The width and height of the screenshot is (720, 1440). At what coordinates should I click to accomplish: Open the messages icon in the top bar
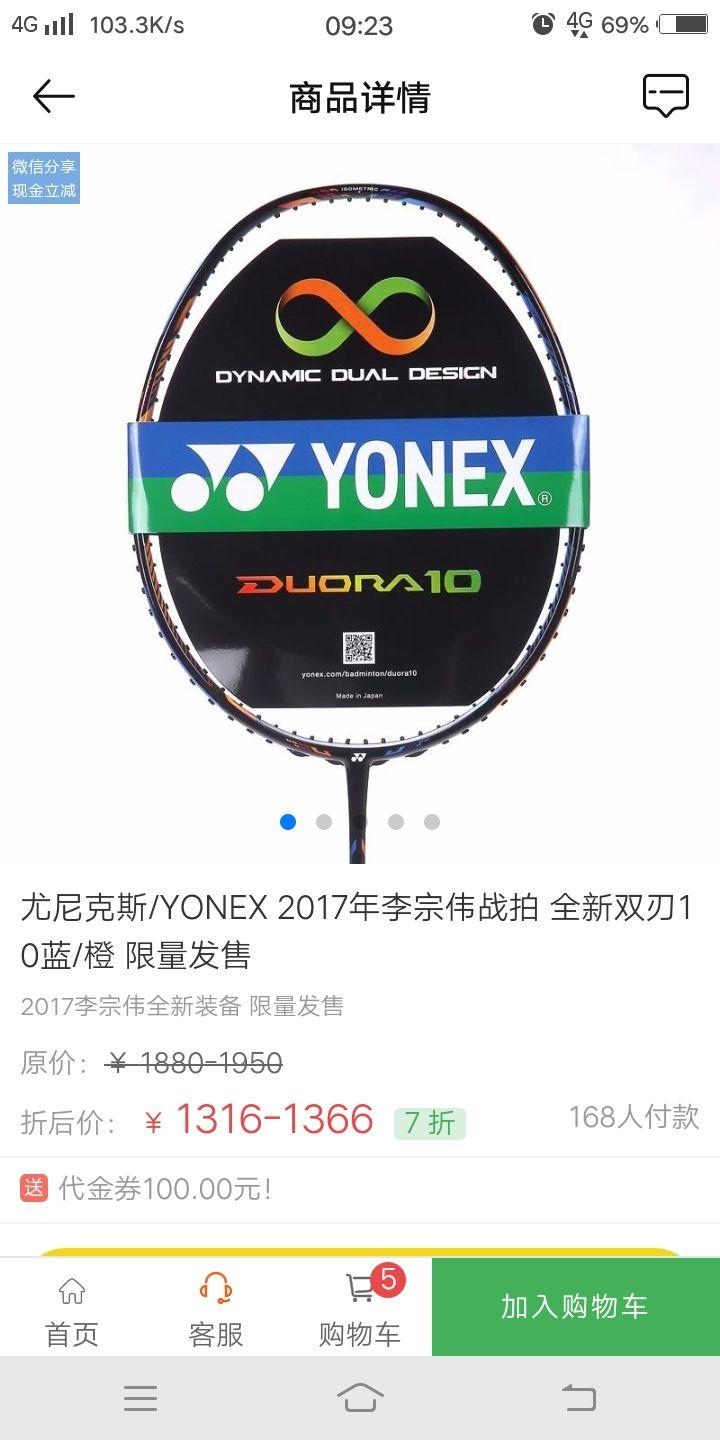coord(665,96)
